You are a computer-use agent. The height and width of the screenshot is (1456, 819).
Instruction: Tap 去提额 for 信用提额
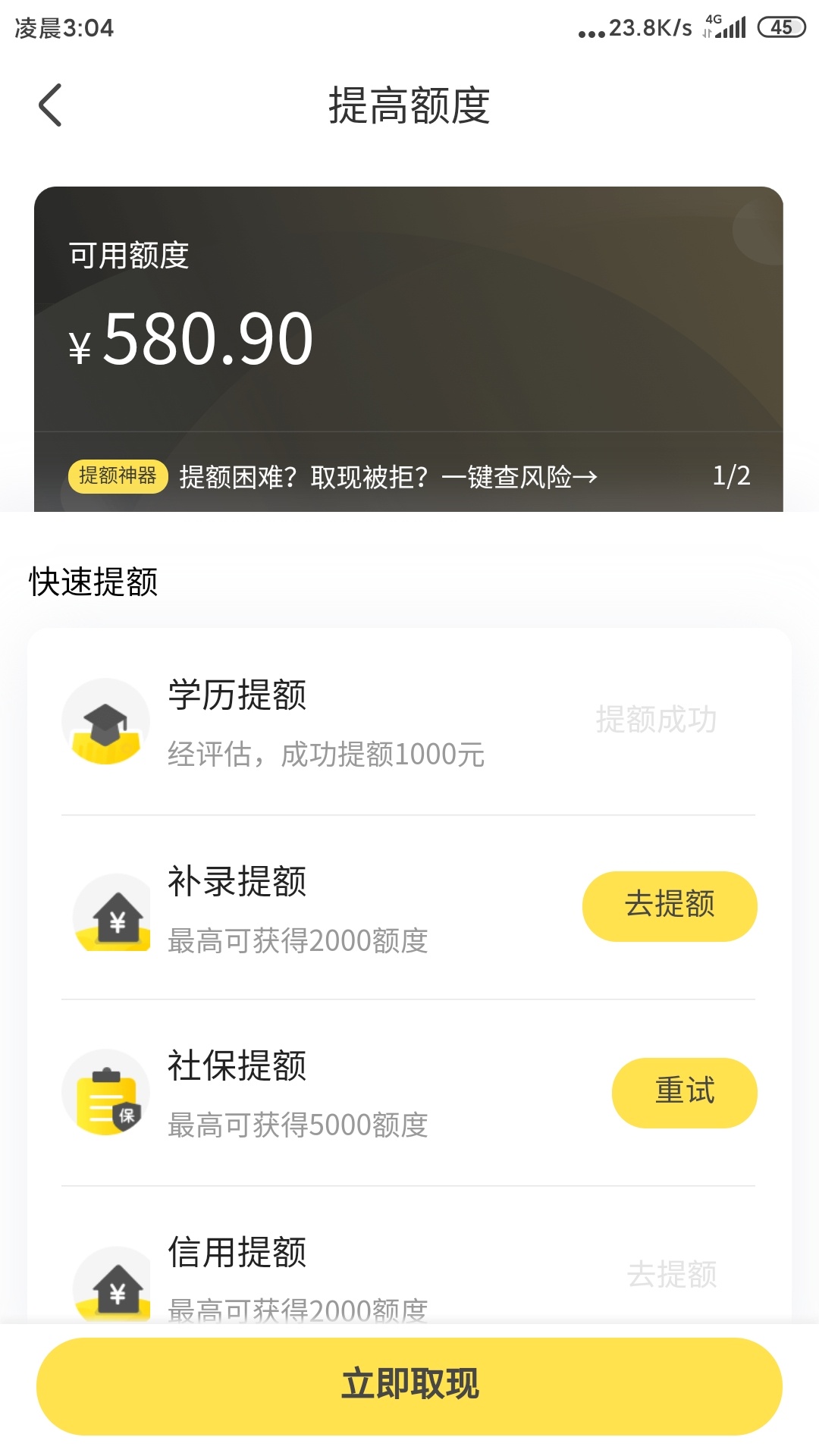coord(672,1274)
